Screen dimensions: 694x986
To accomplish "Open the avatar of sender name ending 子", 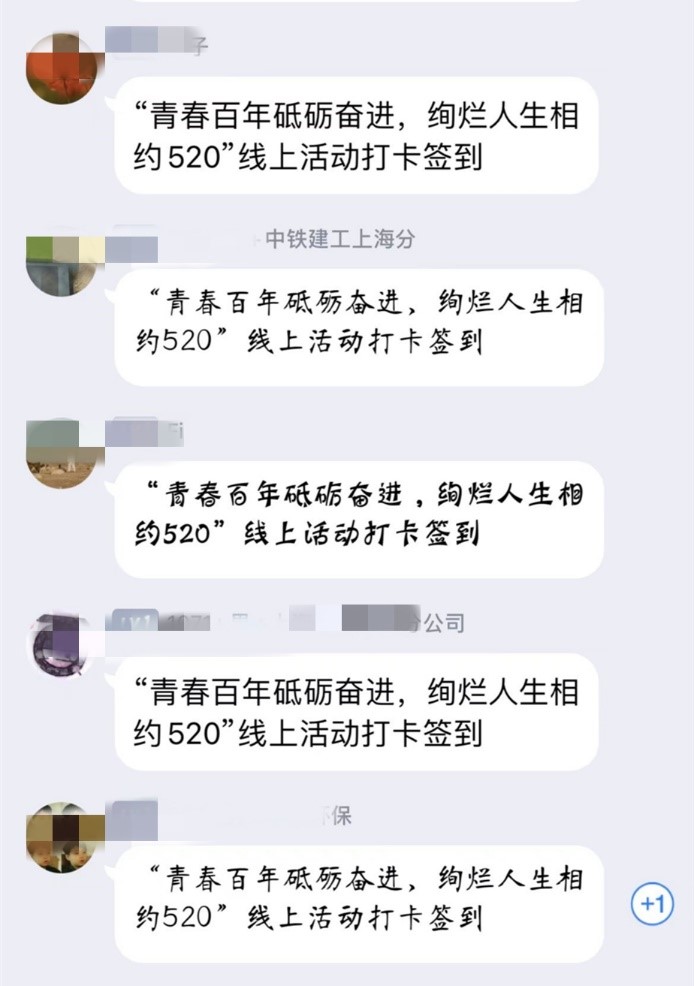I will point(61,69).
